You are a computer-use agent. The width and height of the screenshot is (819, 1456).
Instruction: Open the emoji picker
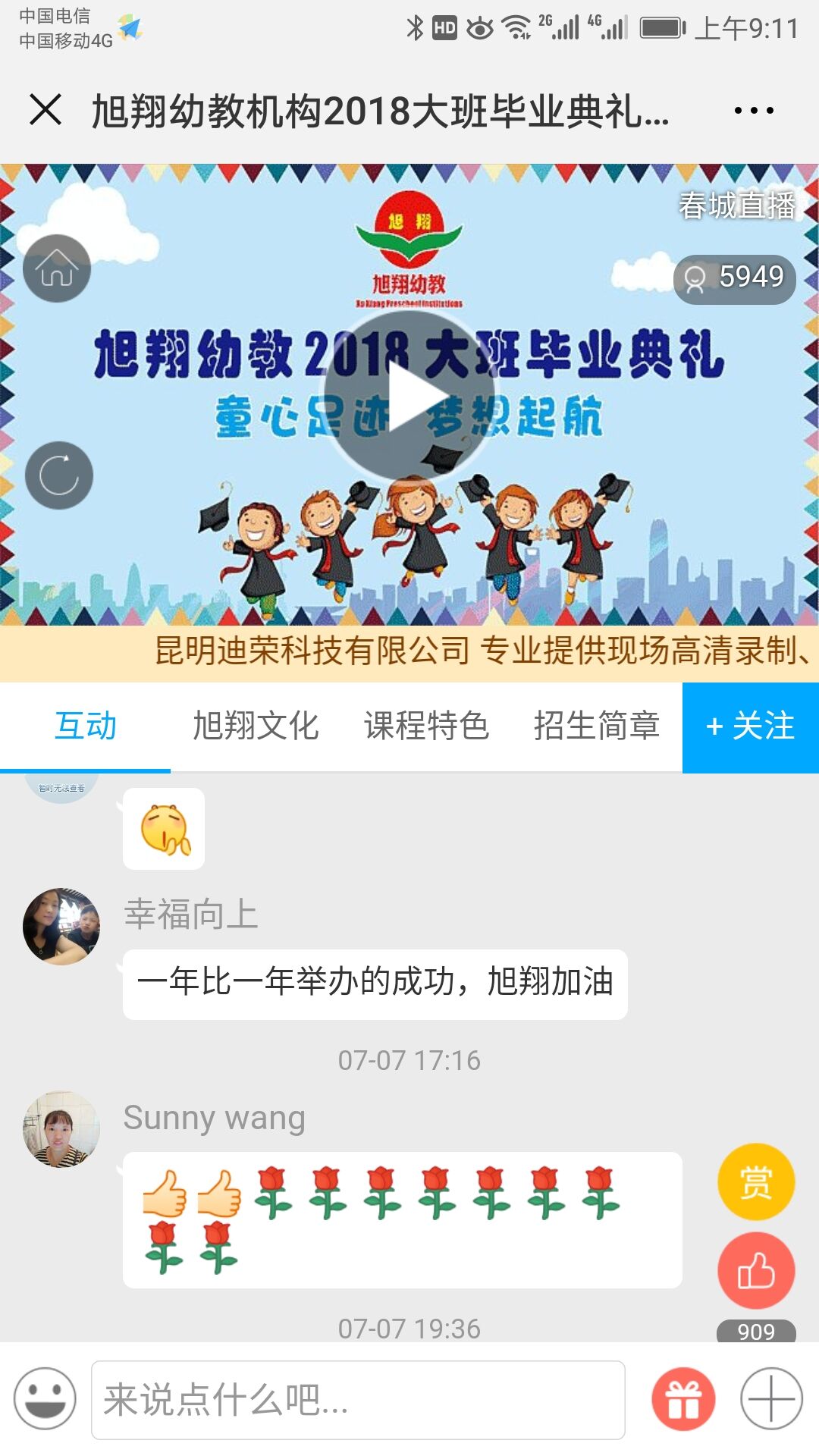(x=45, y=1399)
